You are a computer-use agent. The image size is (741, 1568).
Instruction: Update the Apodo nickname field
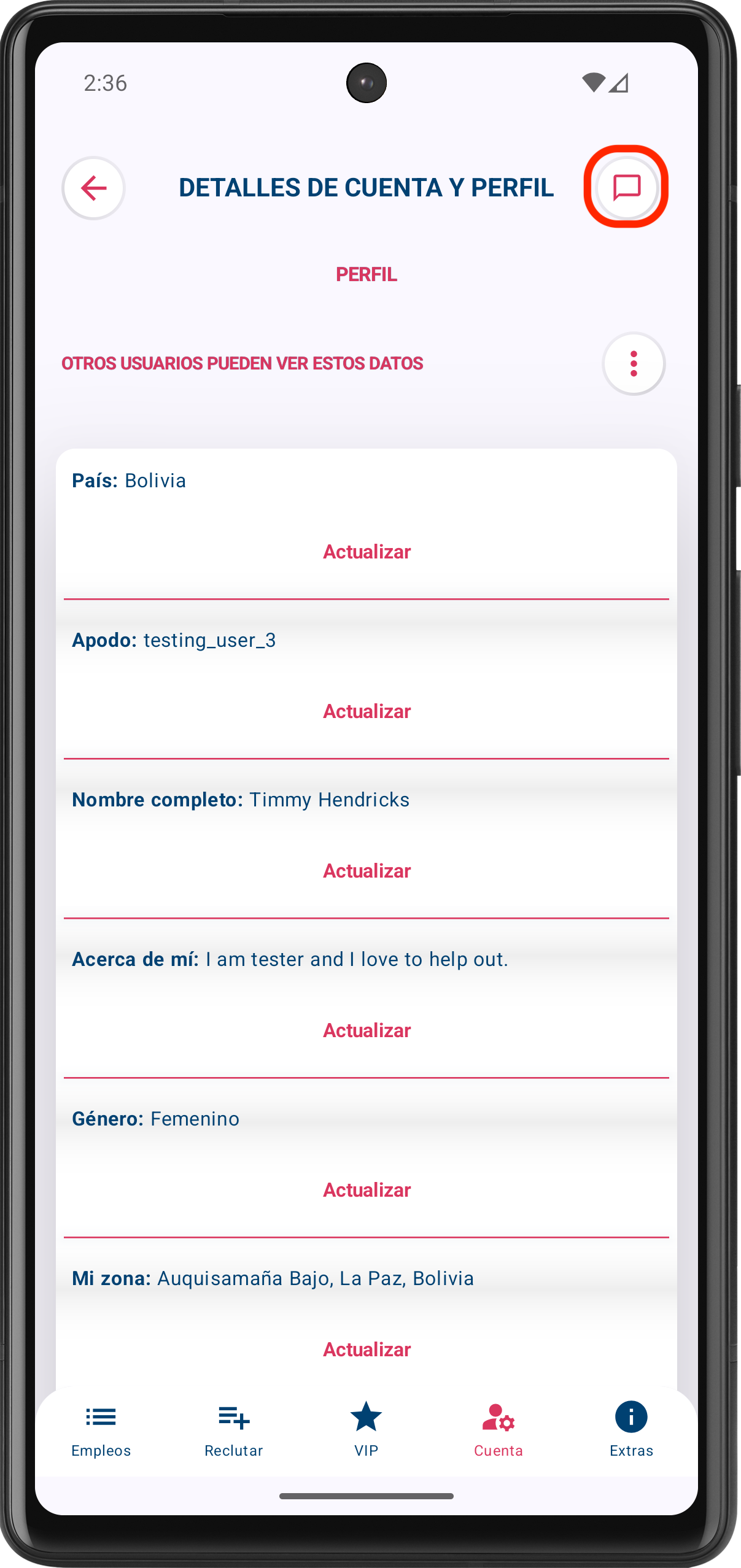[x=367, y=711]
